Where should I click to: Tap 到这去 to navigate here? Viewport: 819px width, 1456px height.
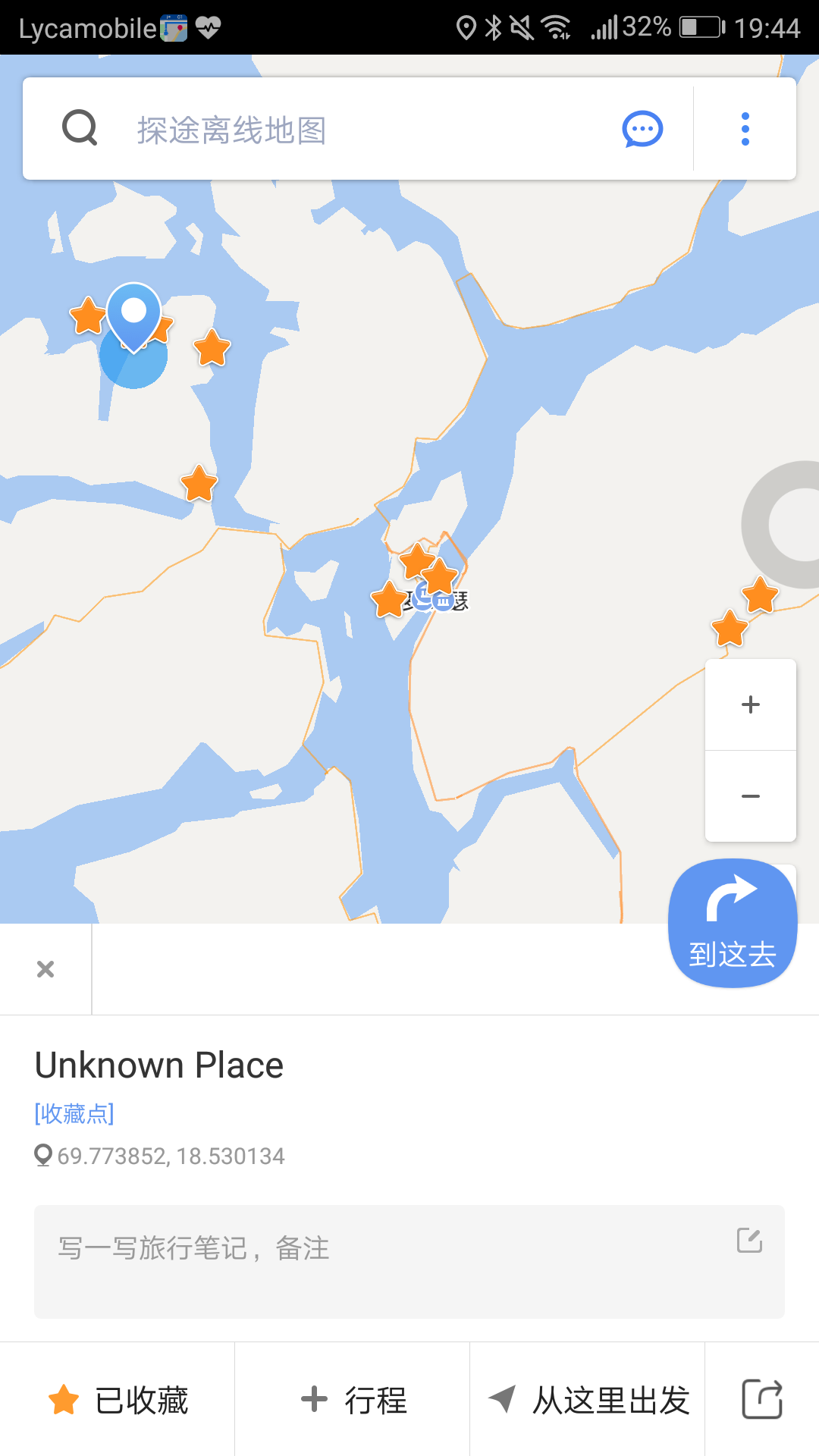[732, 923]
